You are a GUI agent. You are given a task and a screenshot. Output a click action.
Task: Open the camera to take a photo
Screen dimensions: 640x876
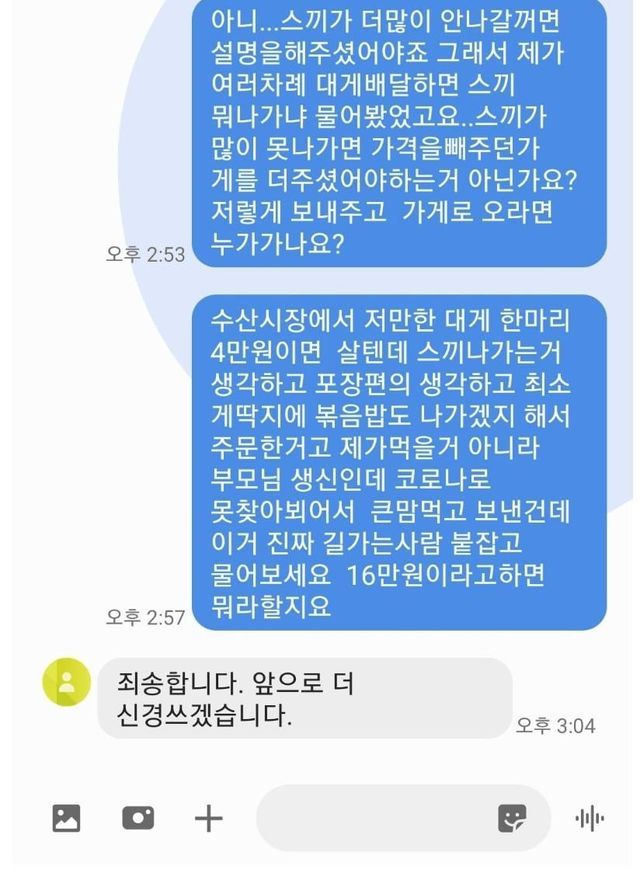point(138,818)
